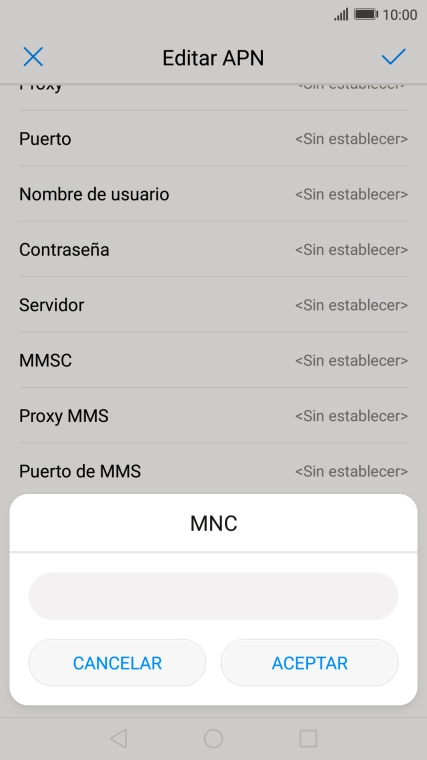Tap the system back button
Viewport: 427px width, 760px height.
(118, 739)
